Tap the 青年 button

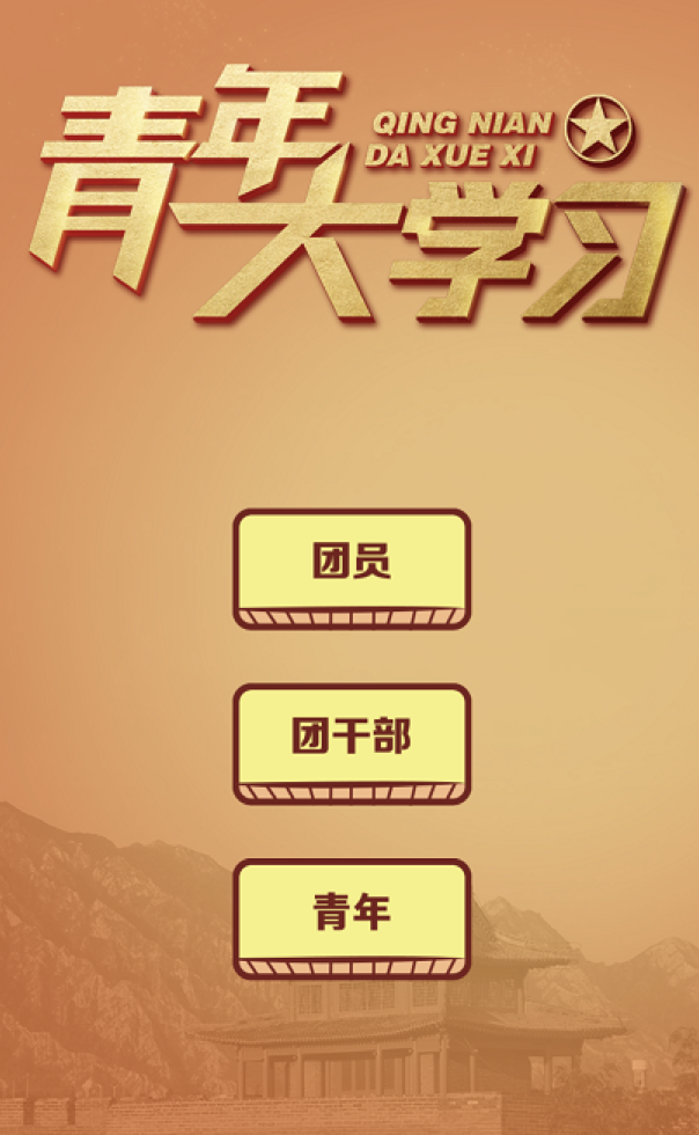[351, 914]
